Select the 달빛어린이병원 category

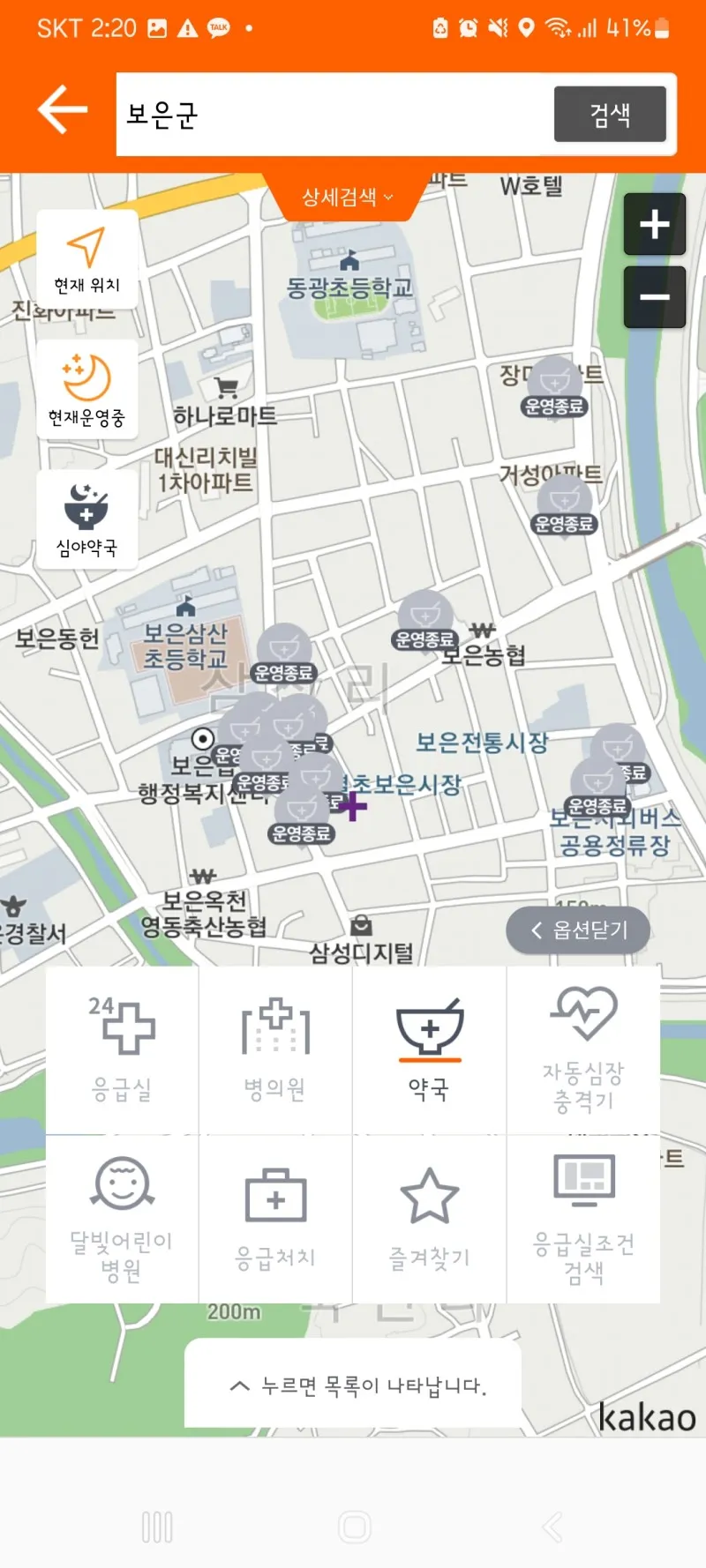click(x=122, y=1219)
